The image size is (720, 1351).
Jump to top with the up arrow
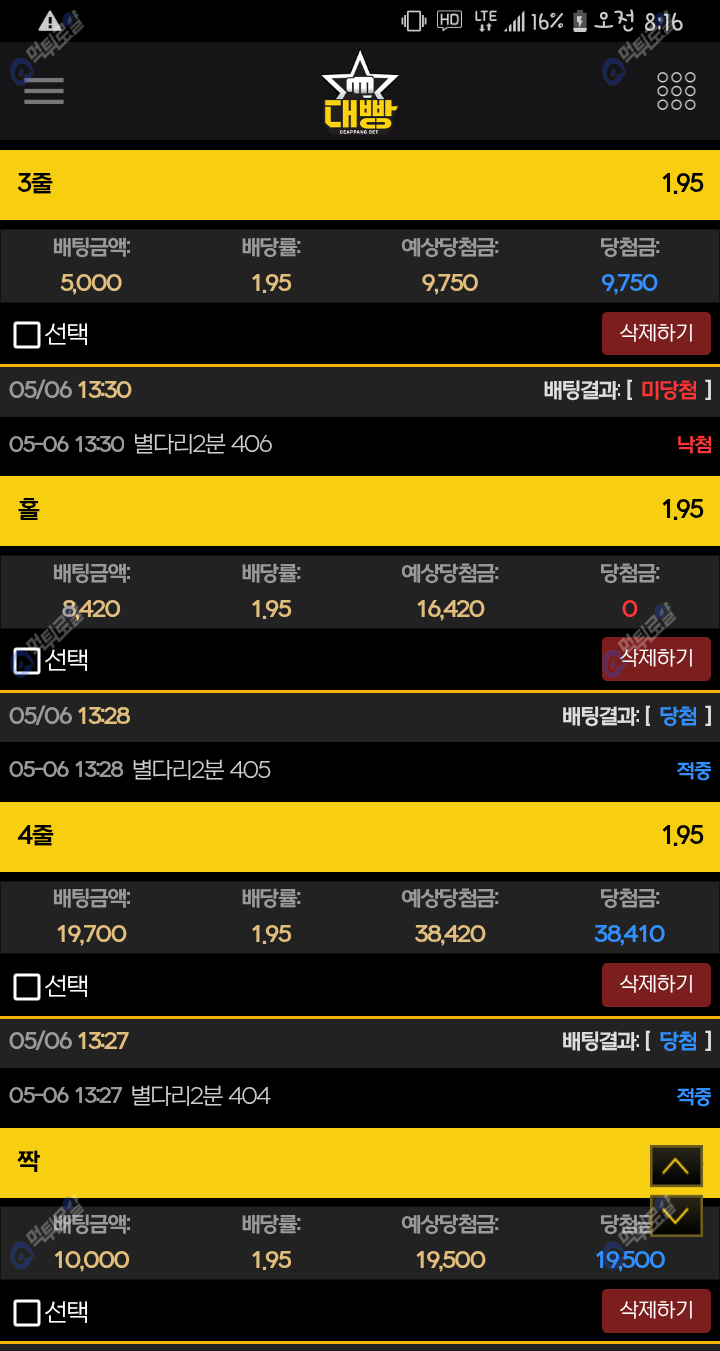676,1166
